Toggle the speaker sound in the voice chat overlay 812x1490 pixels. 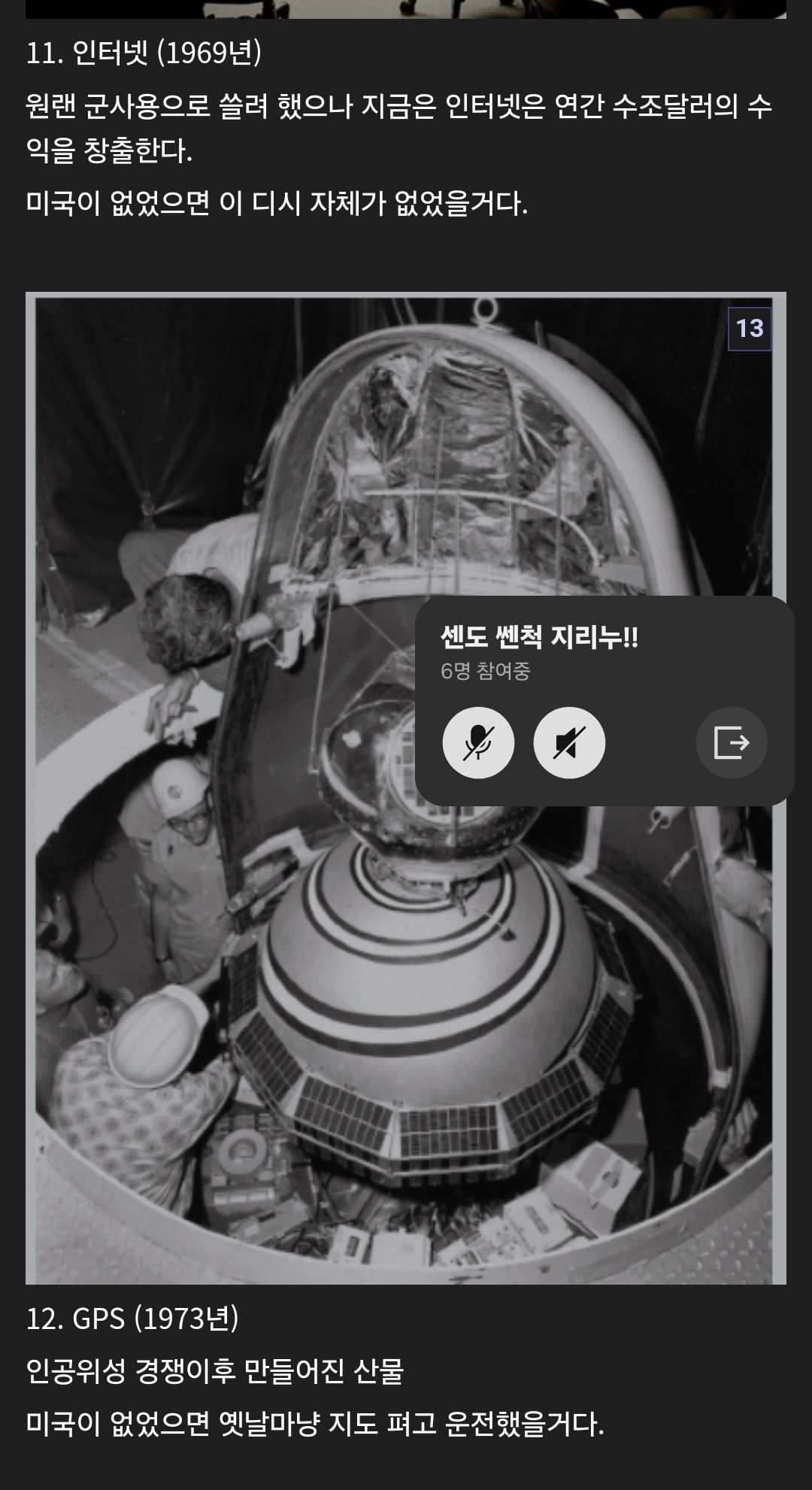[x=569, y=742]
